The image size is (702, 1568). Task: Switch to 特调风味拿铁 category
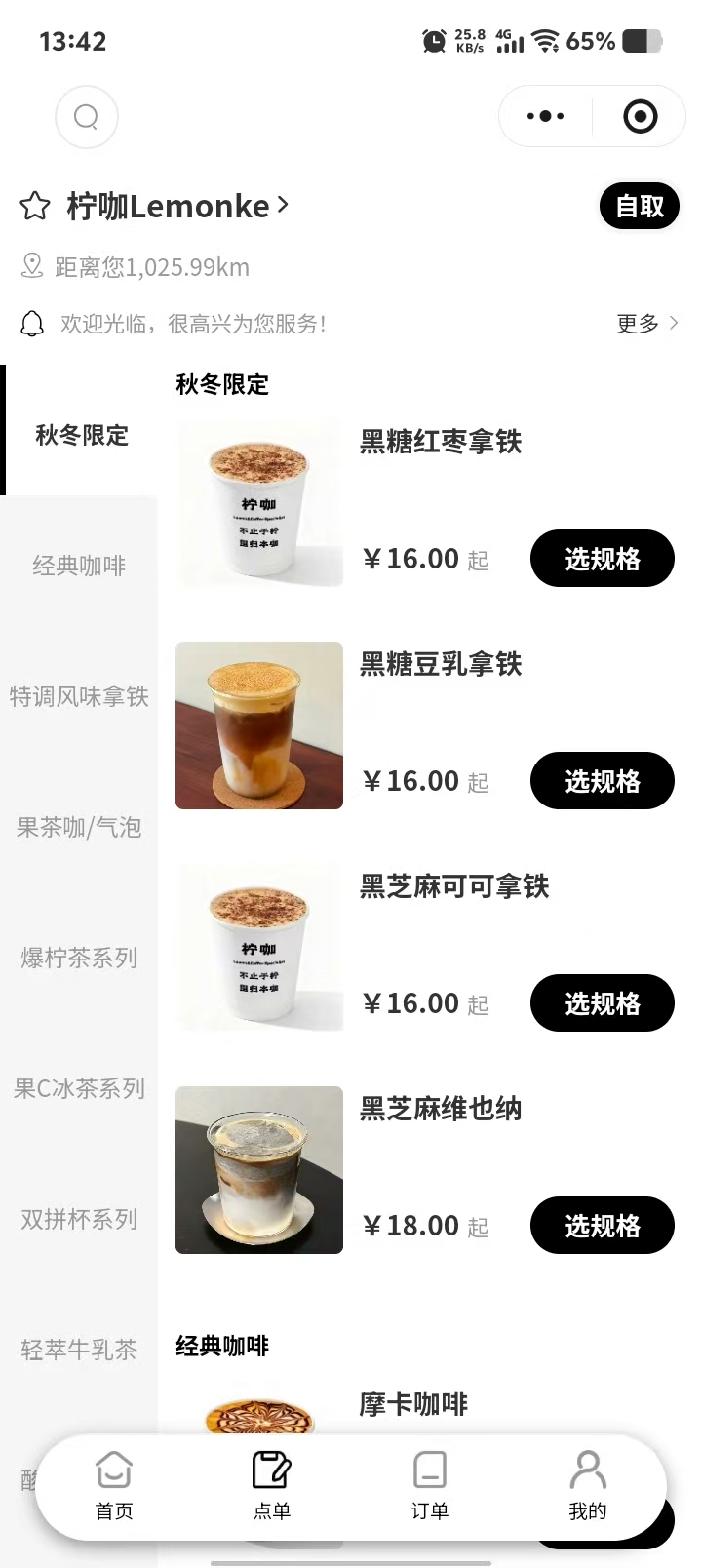pos(79,696)
